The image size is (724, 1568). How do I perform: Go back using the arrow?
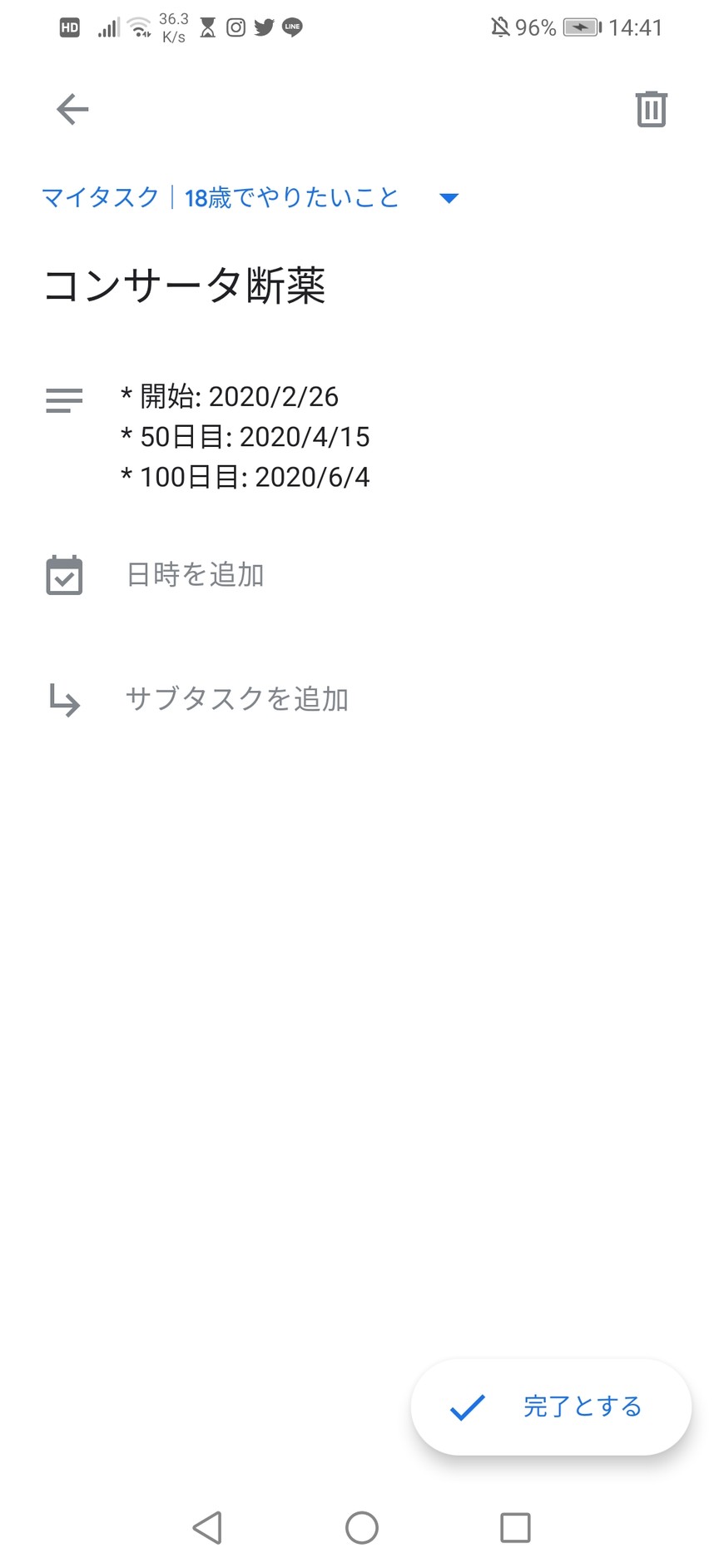tap(72, 109)
